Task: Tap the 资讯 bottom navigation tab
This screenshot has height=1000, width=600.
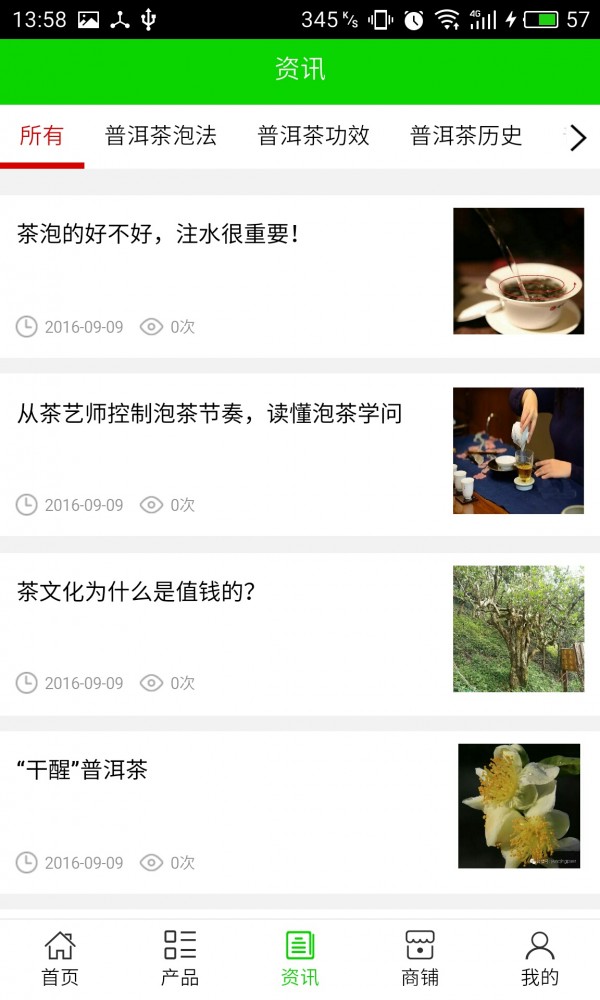Action: click(x=300, y=958)
